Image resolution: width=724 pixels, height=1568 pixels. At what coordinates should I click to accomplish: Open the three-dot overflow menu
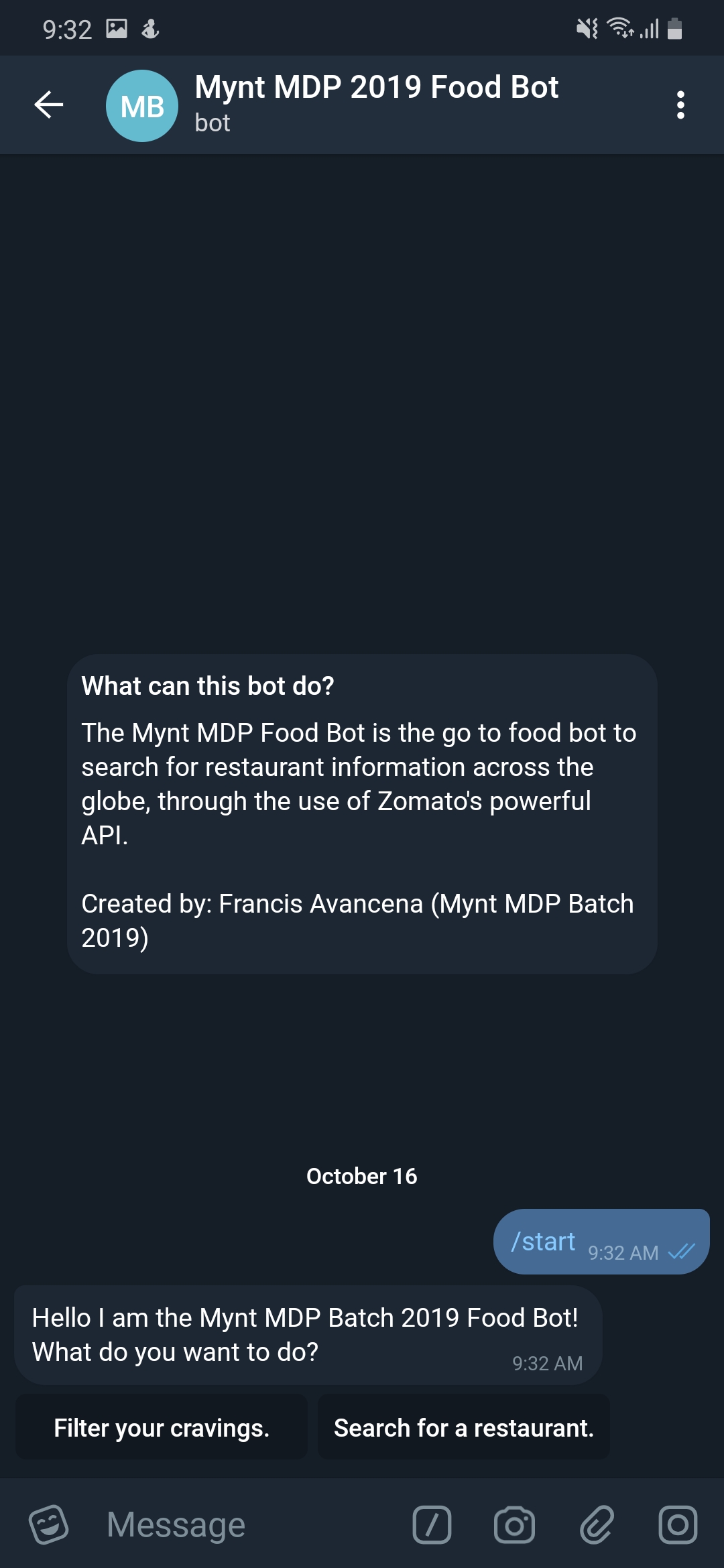680,105
